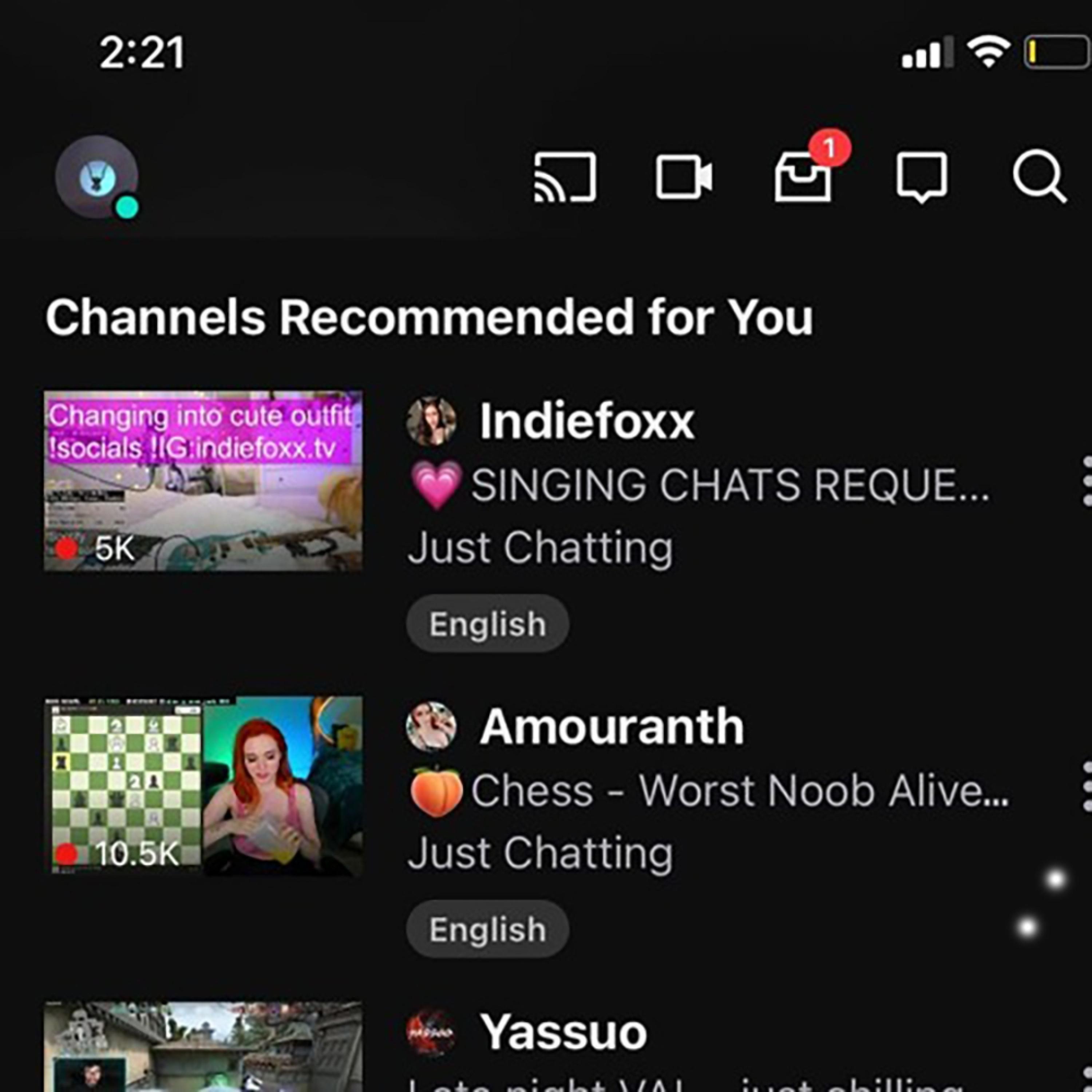Open Just Chatting category under Indiefoxx
Screen dimensions: 1092x1092
(x=540, y=548)
